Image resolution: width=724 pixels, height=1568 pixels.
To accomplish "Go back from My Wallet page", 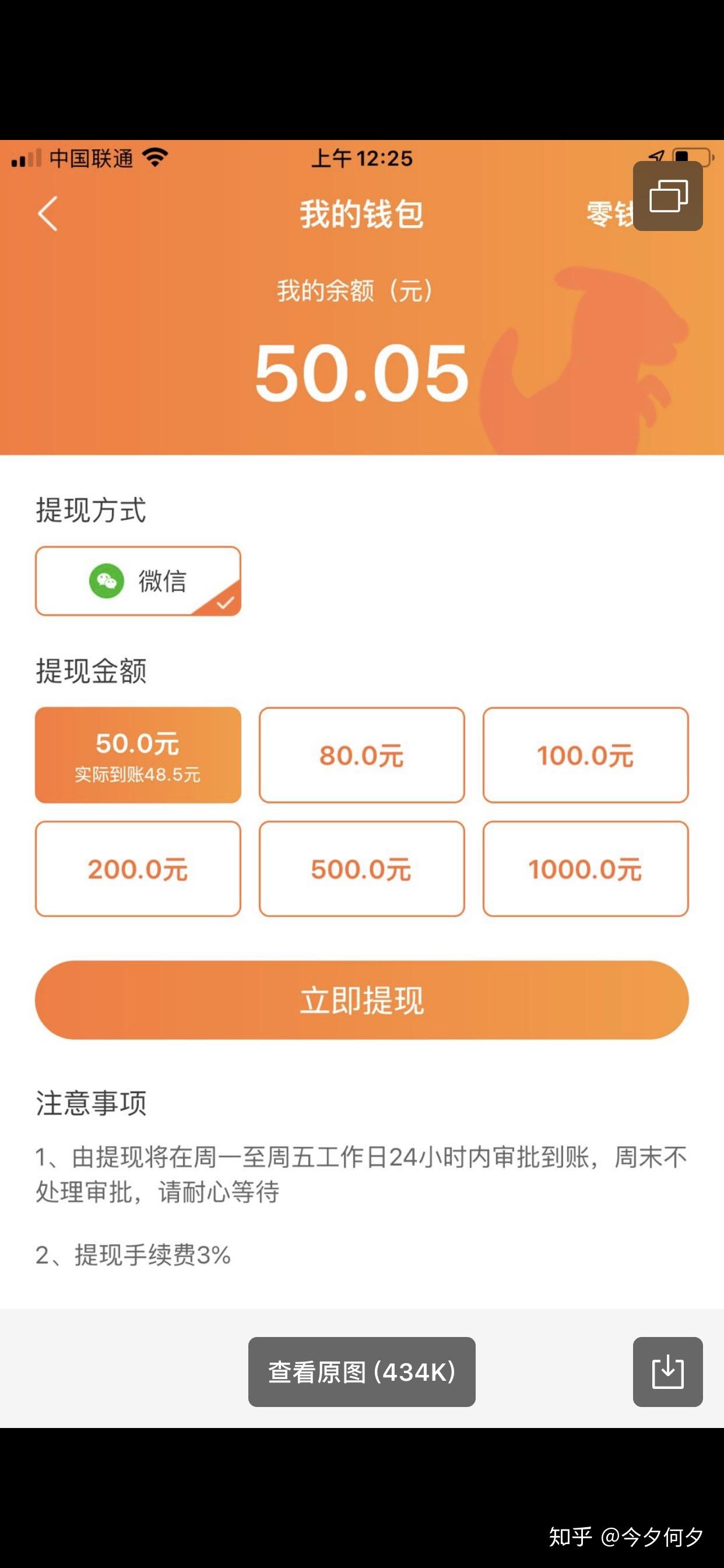I will [48, 213].
